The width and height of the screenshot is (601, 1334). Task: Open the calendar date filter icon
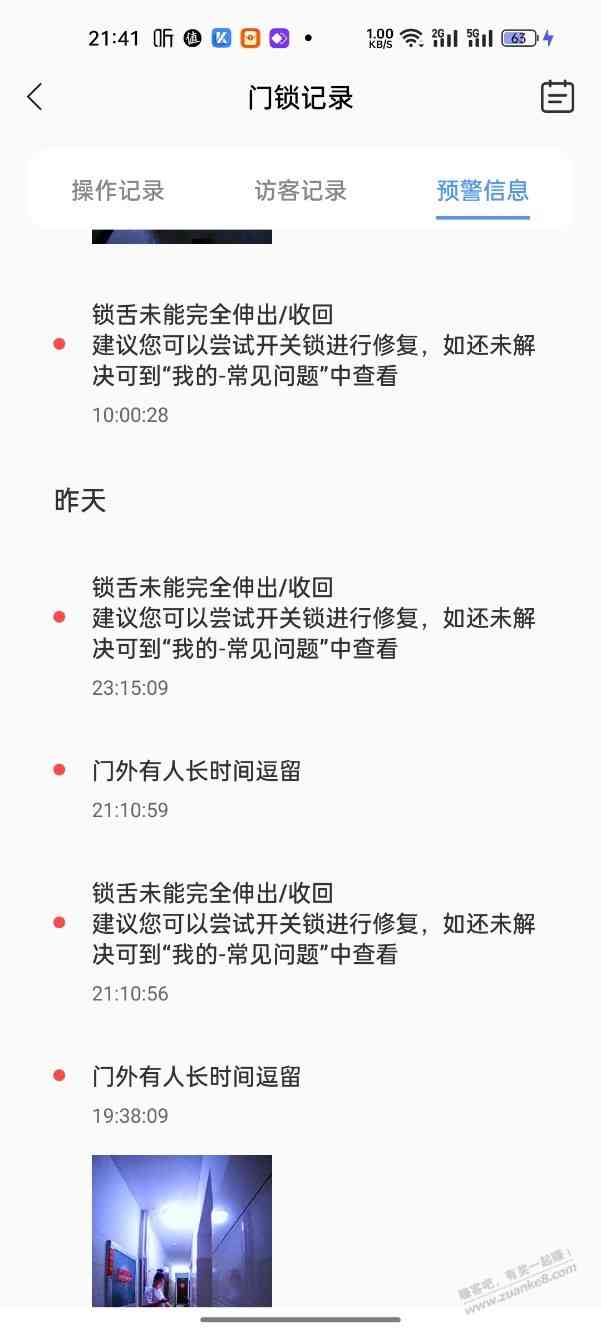coord(557,97)
